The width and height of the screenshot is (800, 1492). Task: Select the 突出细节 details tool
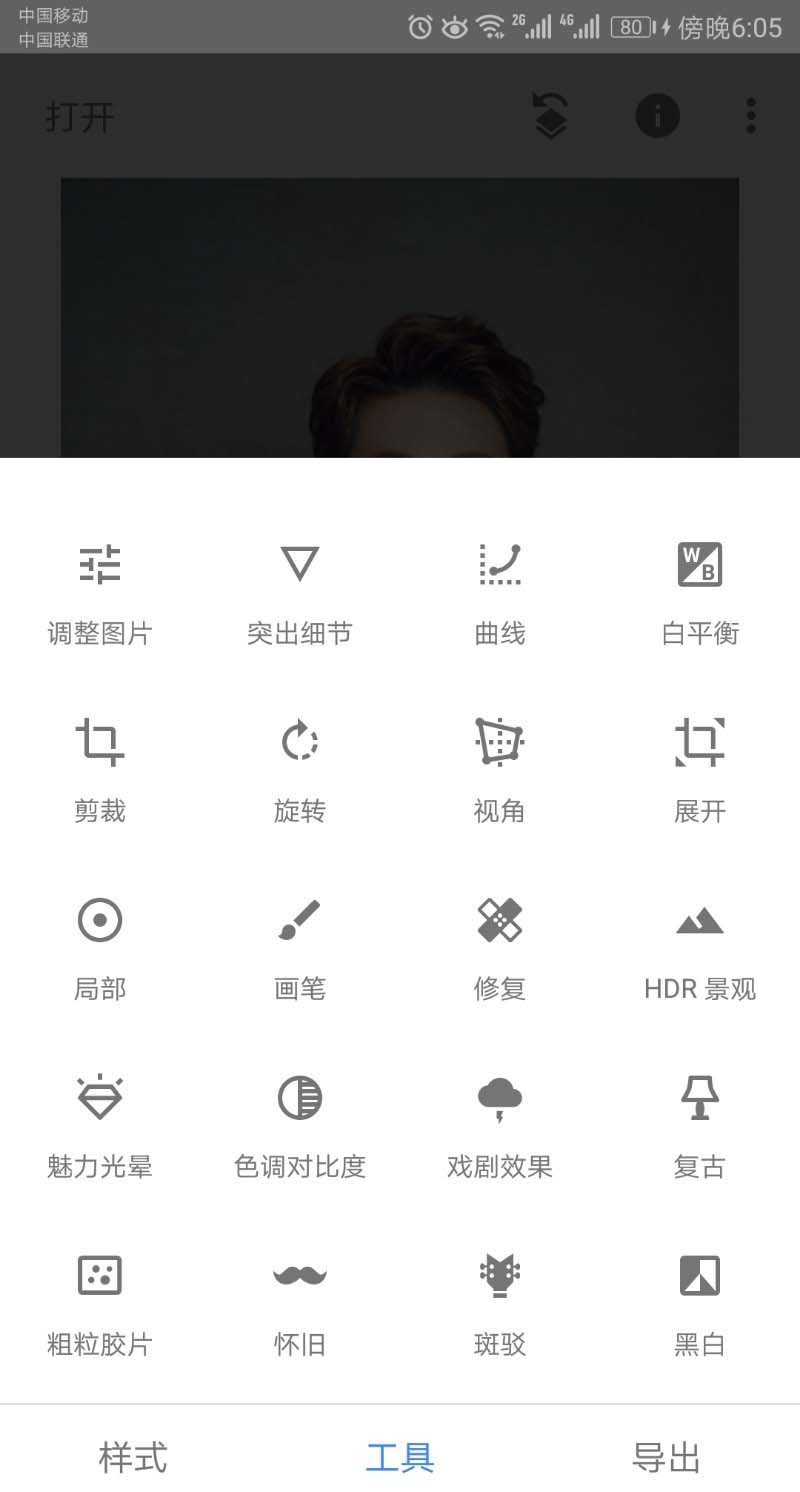click(x=300, y=590)
